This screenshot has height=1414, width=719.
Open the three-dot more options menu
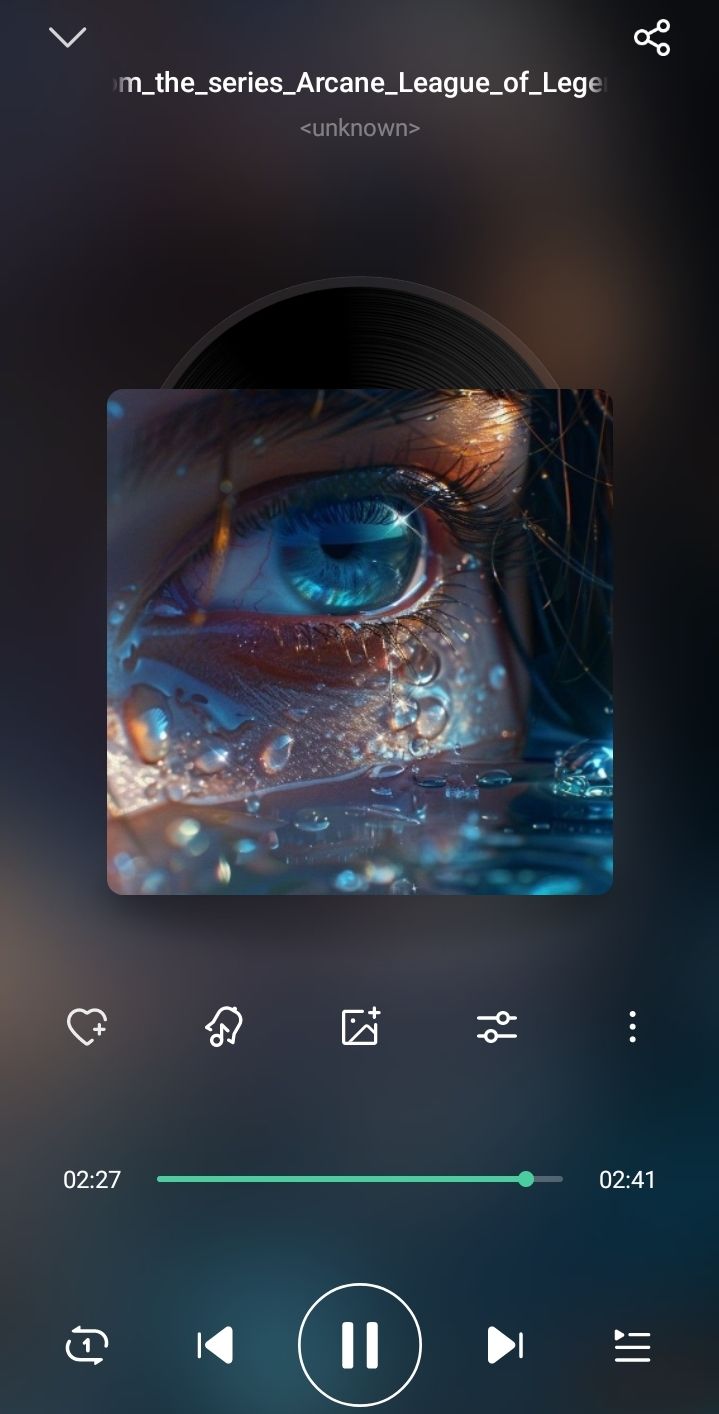[x=632, y=1027]
